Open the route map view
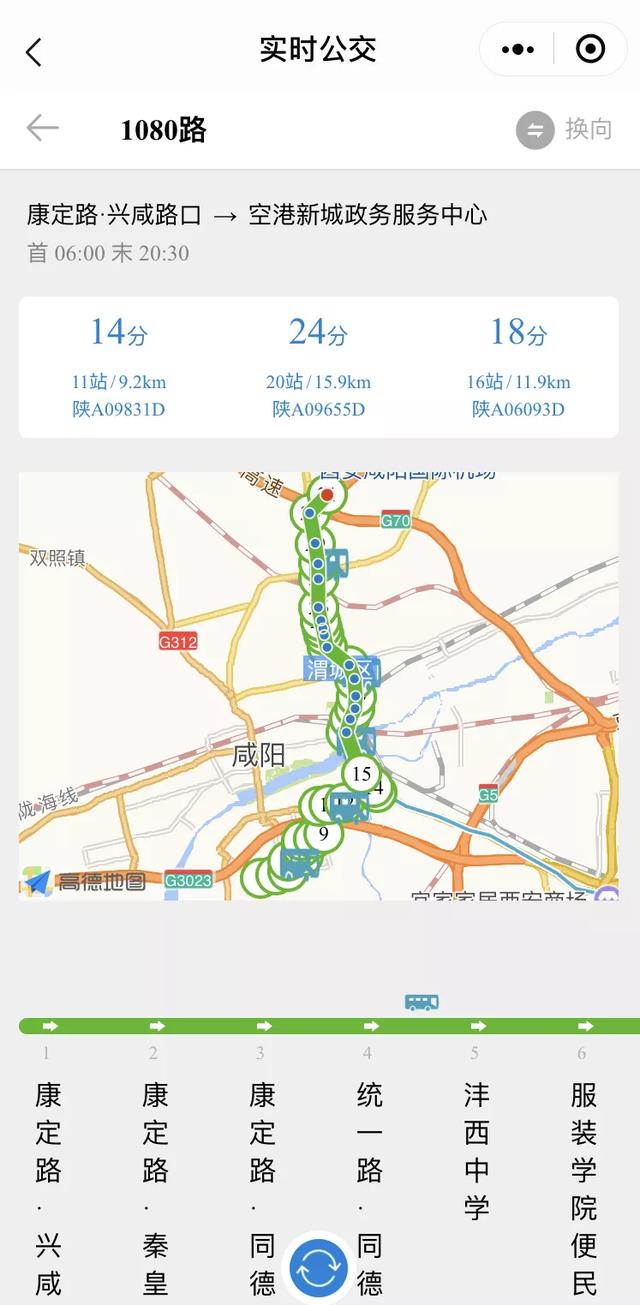 click(x=319, y=686)
